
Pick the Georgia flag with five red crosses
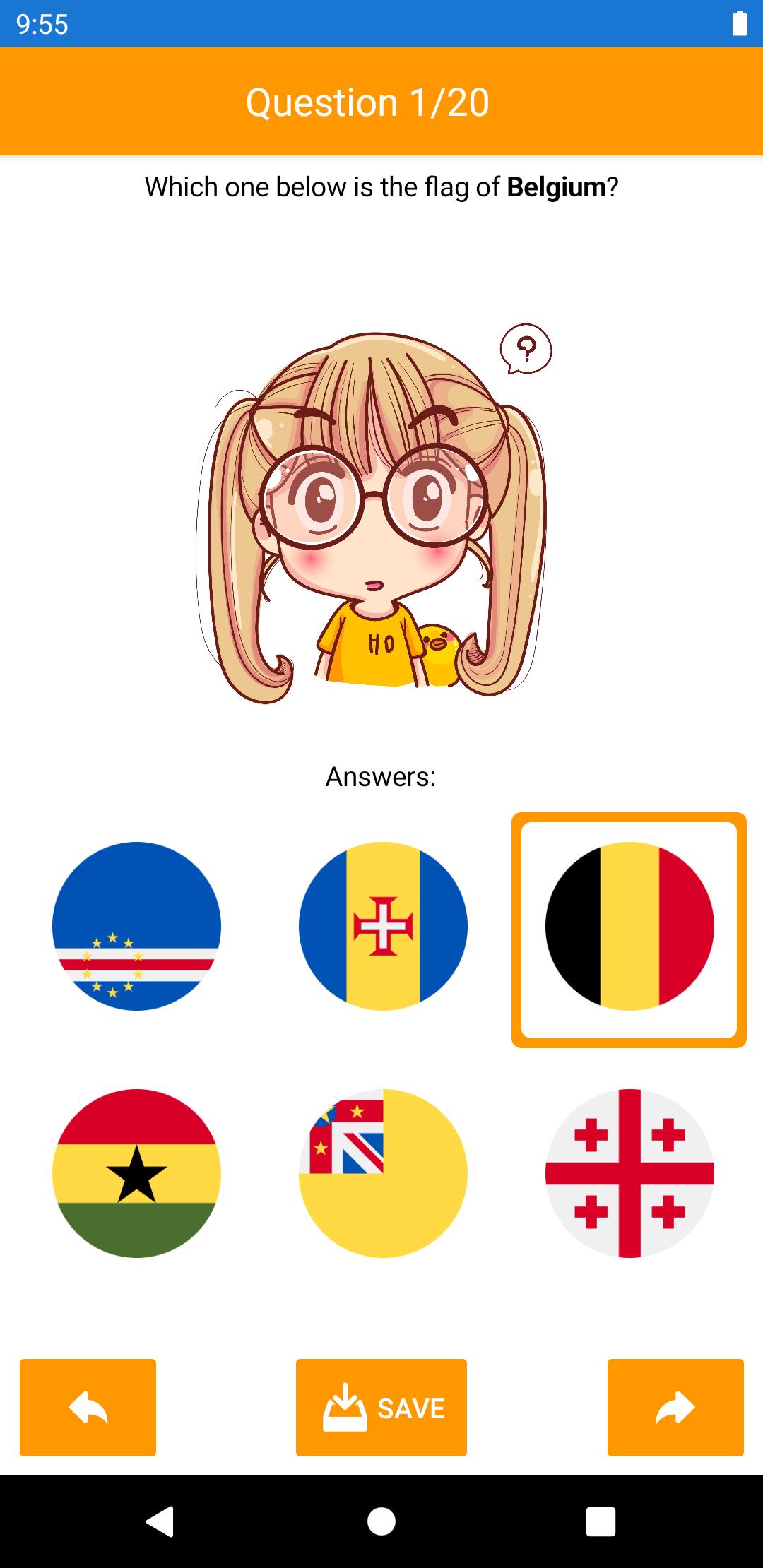coord(629,1173)
